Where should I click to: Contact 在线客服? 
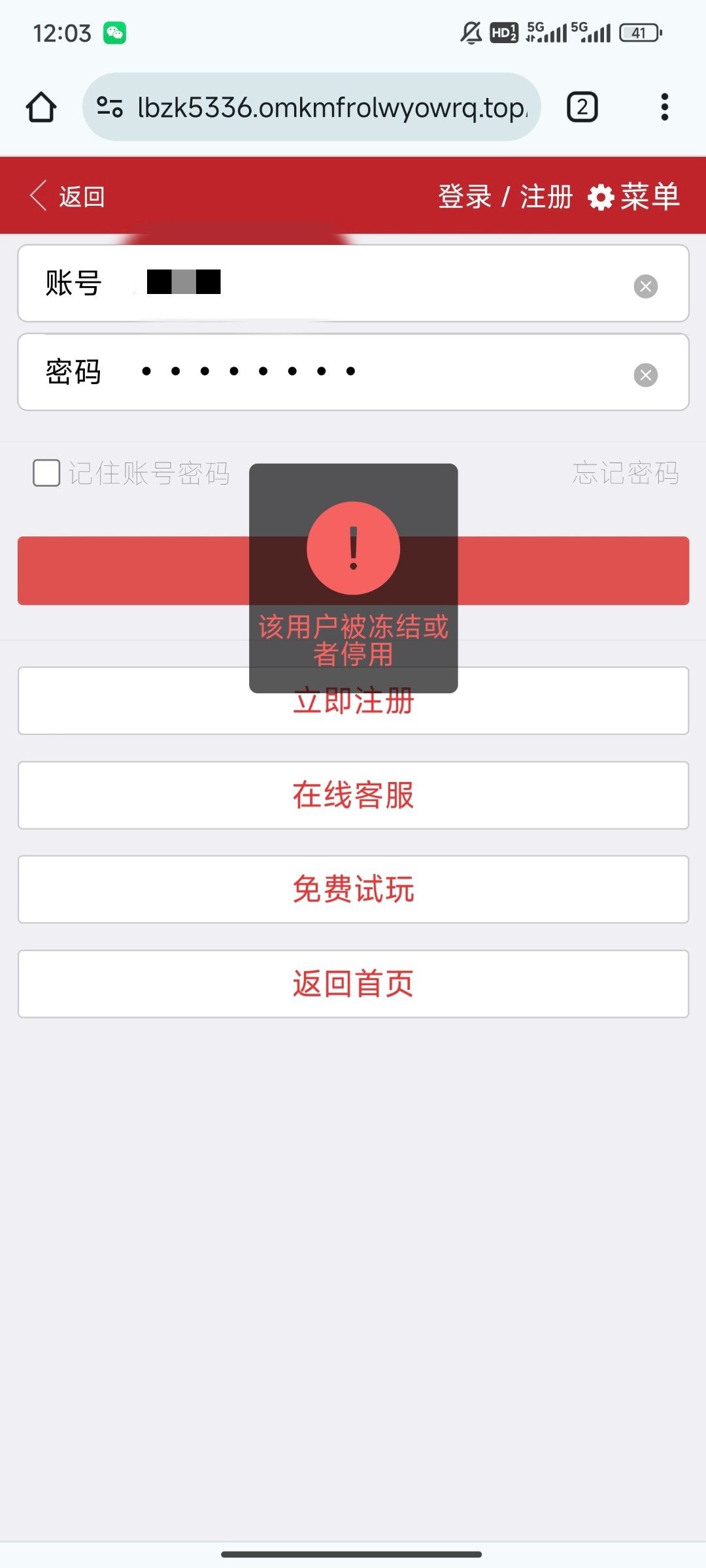[x=353, y=795]
